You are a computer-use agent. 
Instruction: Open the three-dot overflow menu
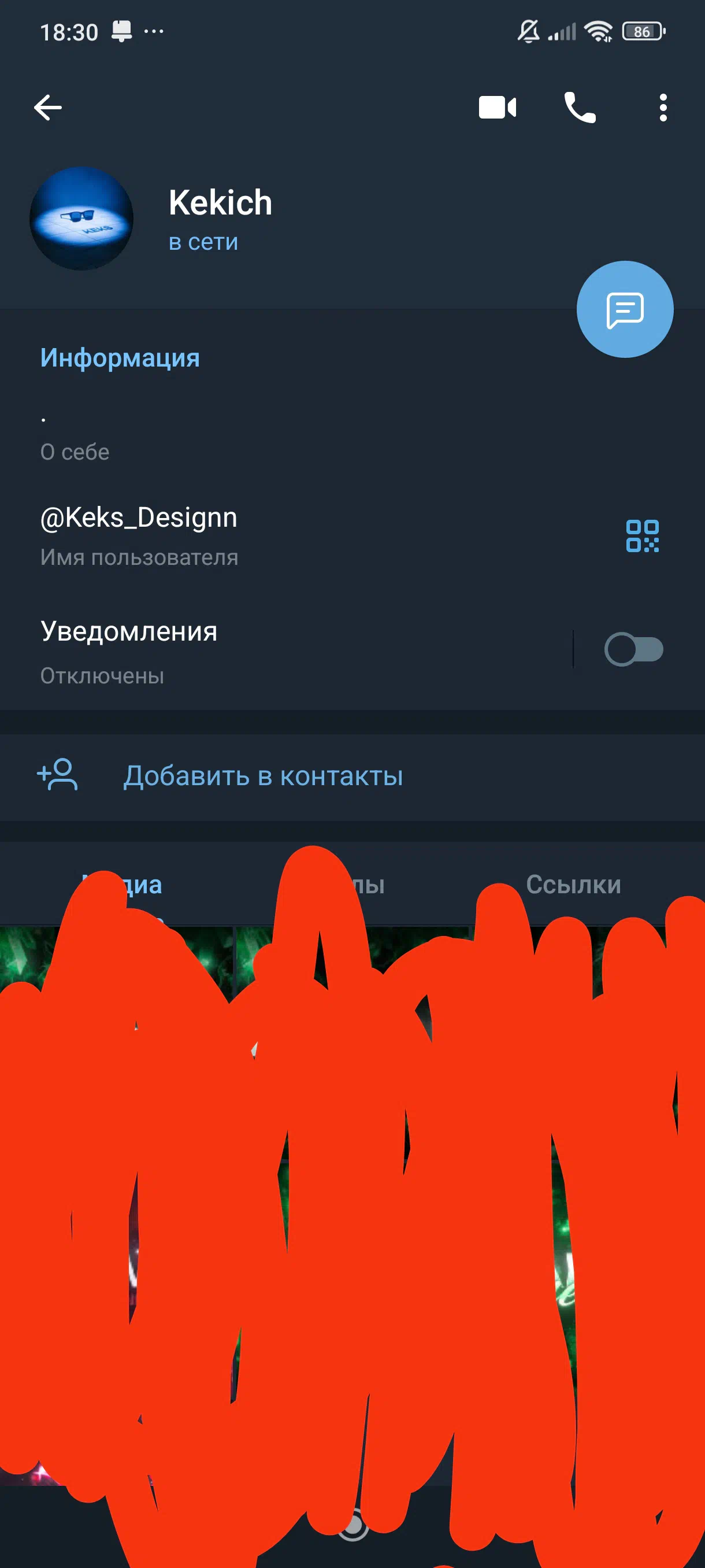point(663,108)
